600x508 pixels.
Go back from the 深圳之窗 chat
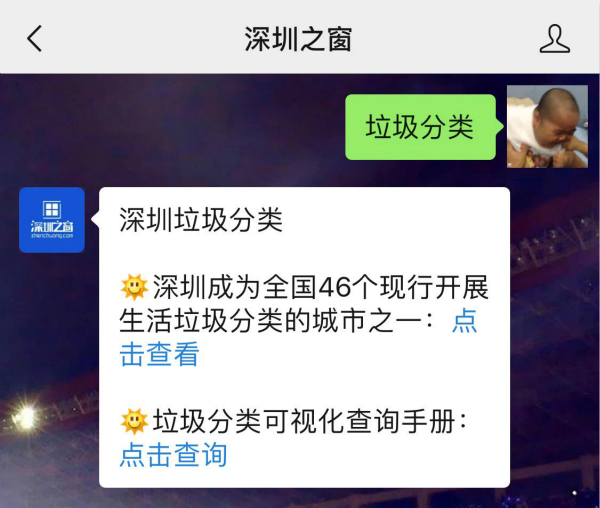pyautogui.click(x=35, y=39)
